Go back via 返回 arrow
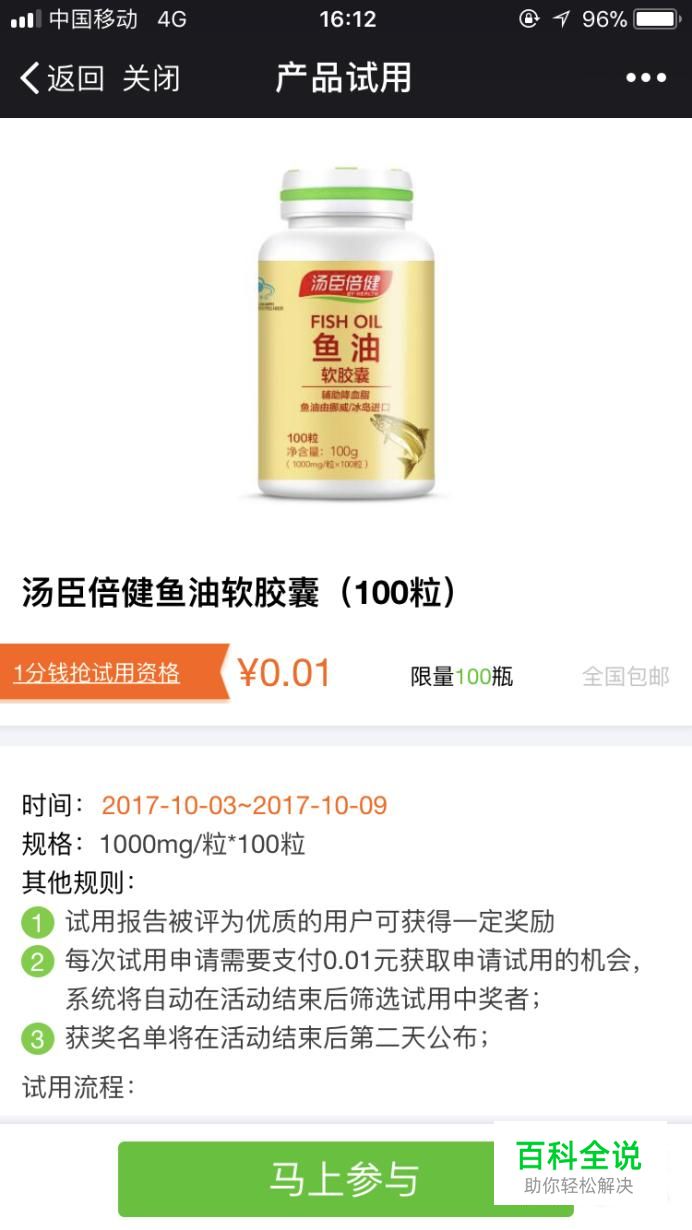The width and height of the screenshot is (692, 1230). tap(60, 78)
